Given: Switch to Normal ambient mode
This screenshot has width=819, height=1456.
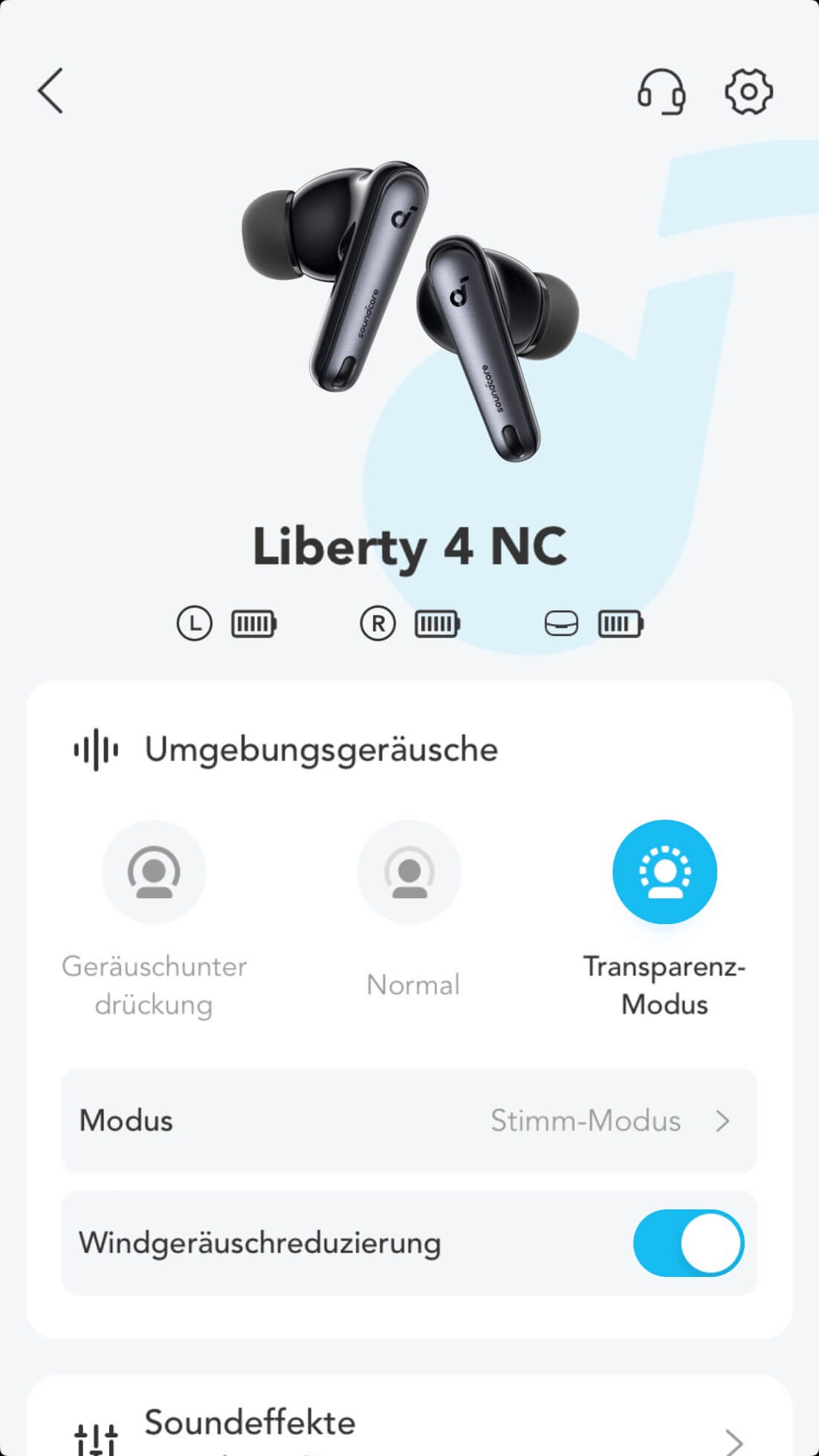Looking at the screenshot, I should coord(409,872).
